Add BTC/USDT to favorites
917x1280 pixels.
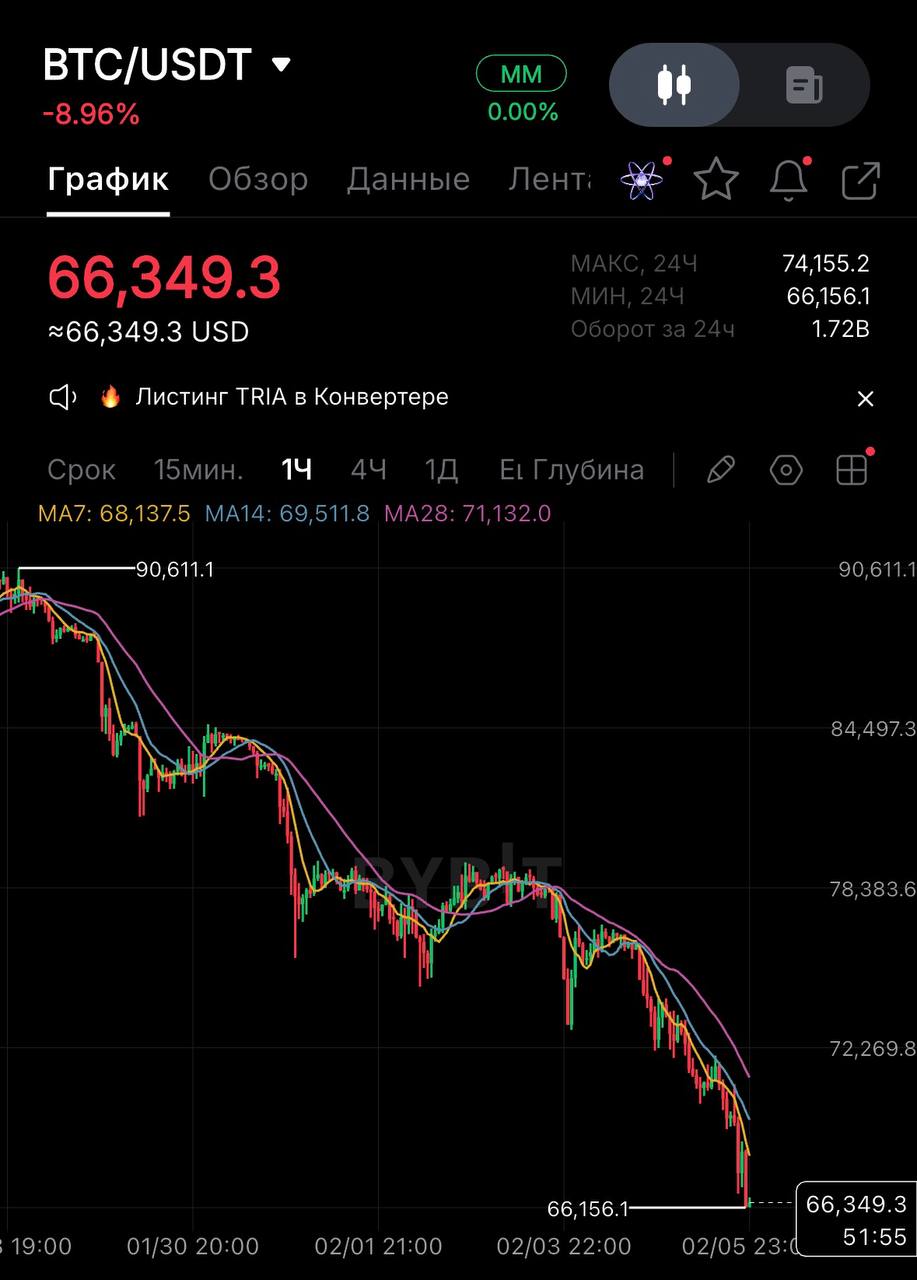coord(716,181)
